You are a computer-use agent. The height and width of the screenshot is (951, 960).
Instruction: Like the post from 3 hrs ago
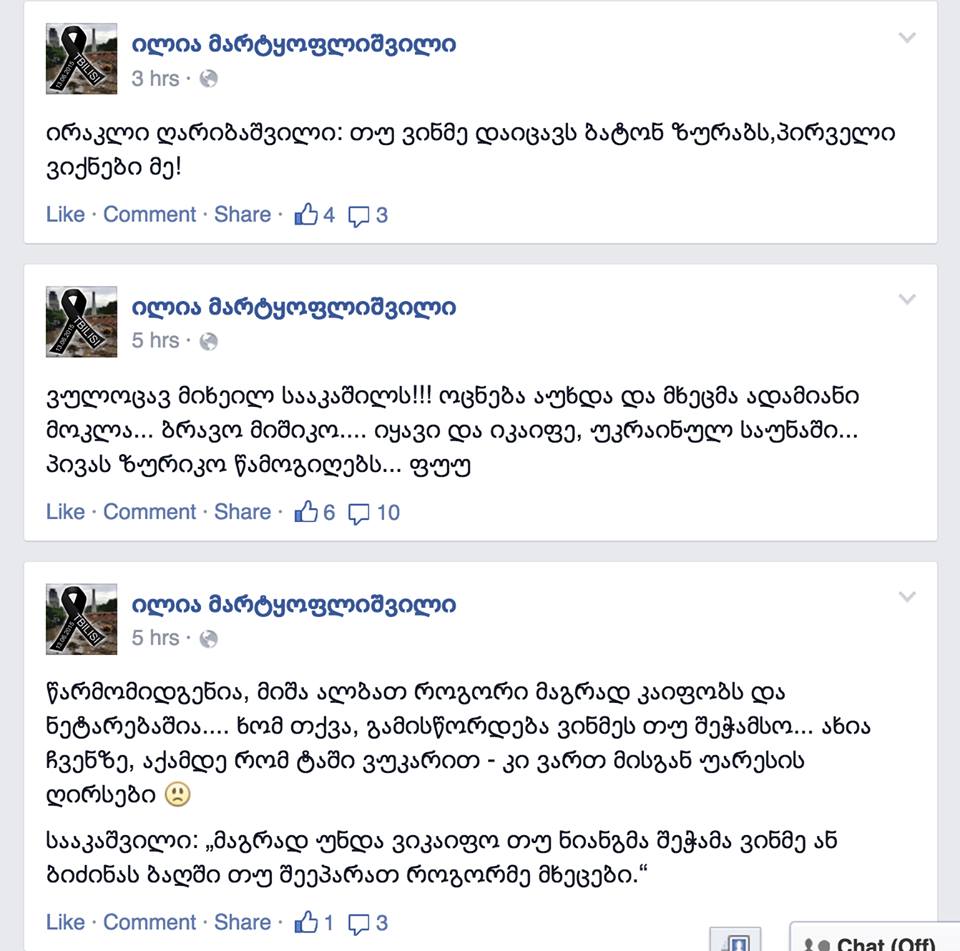click(65, 214)
